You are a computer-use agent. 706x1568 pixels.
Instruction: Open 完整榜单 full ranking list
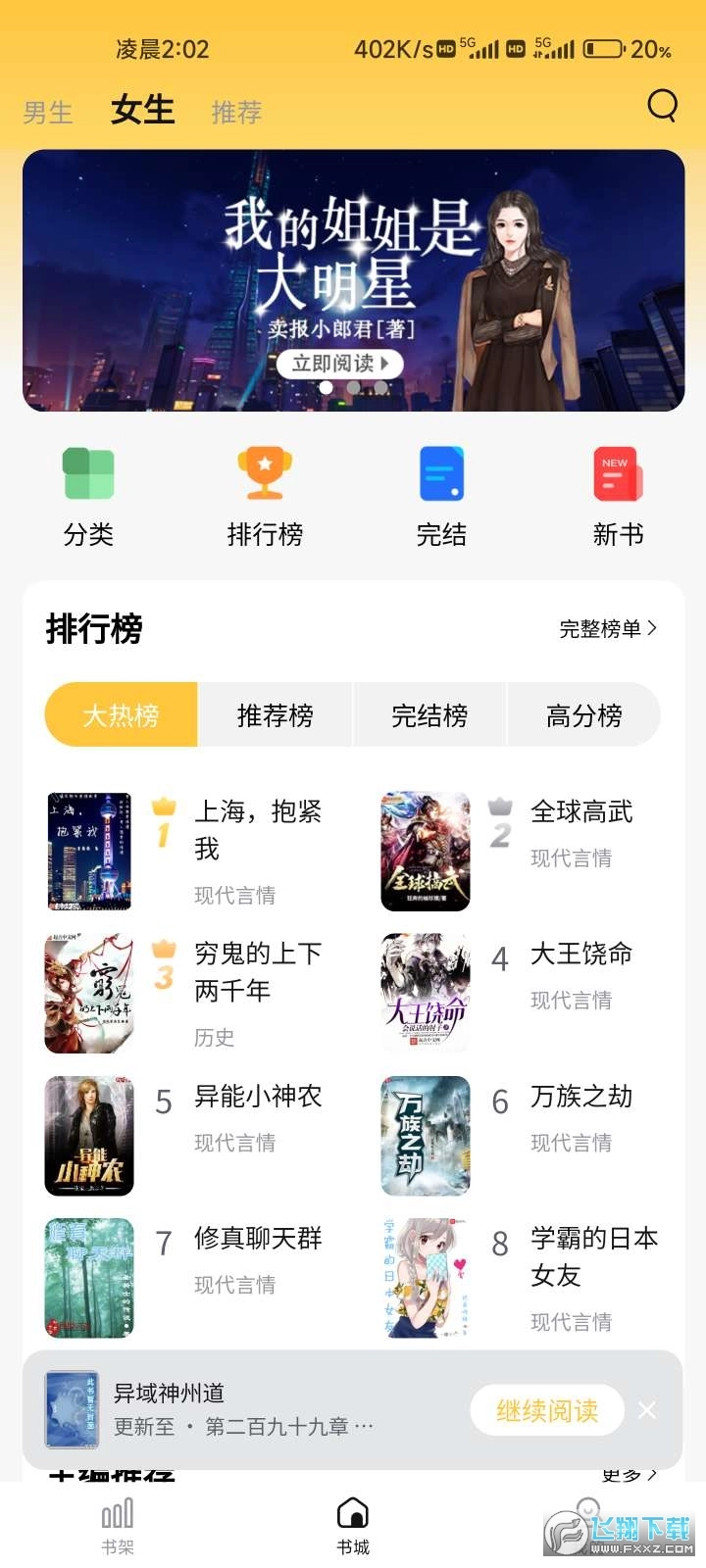(608, 628)
